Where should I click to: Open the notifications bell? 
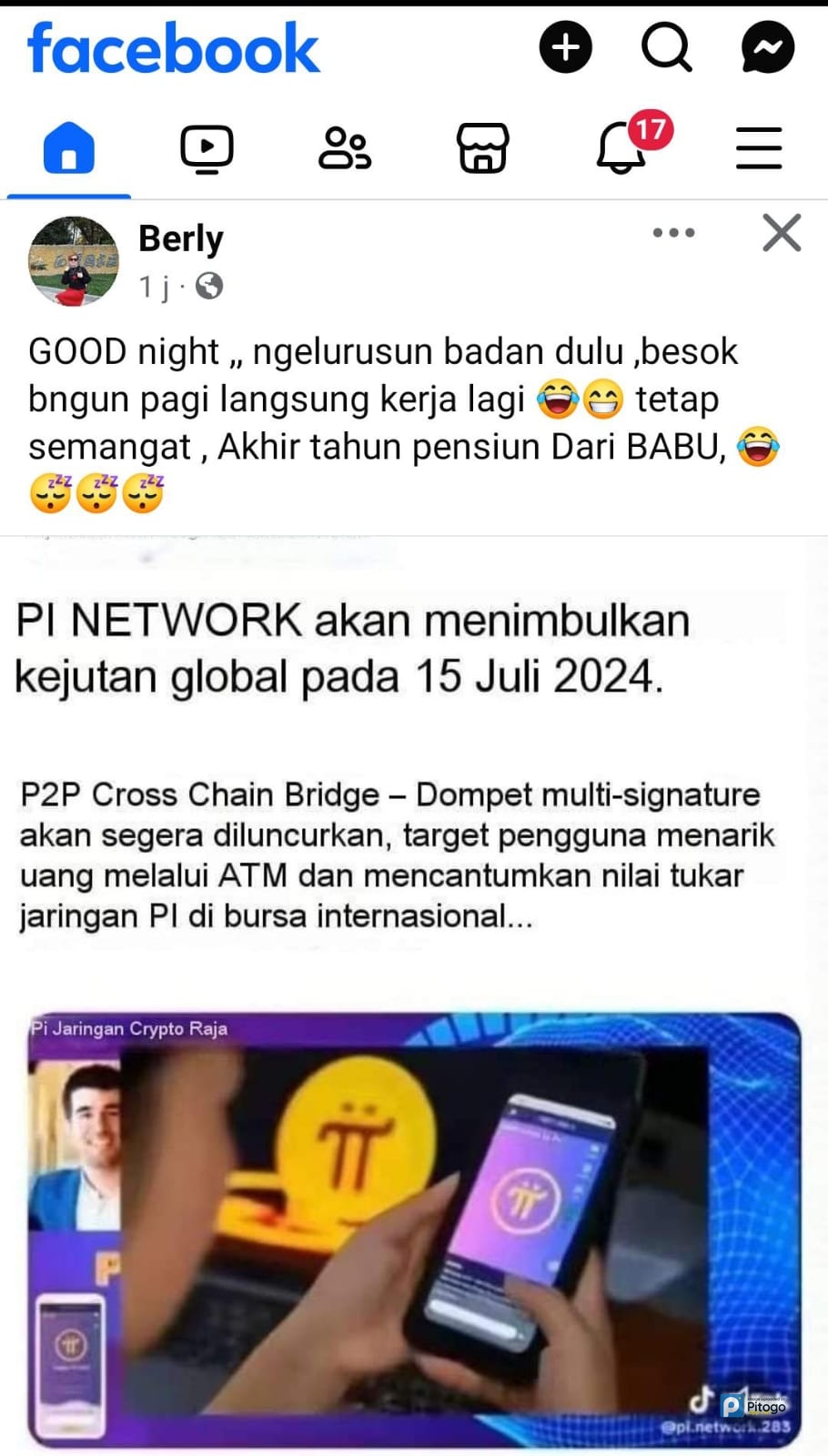[622, 148]
